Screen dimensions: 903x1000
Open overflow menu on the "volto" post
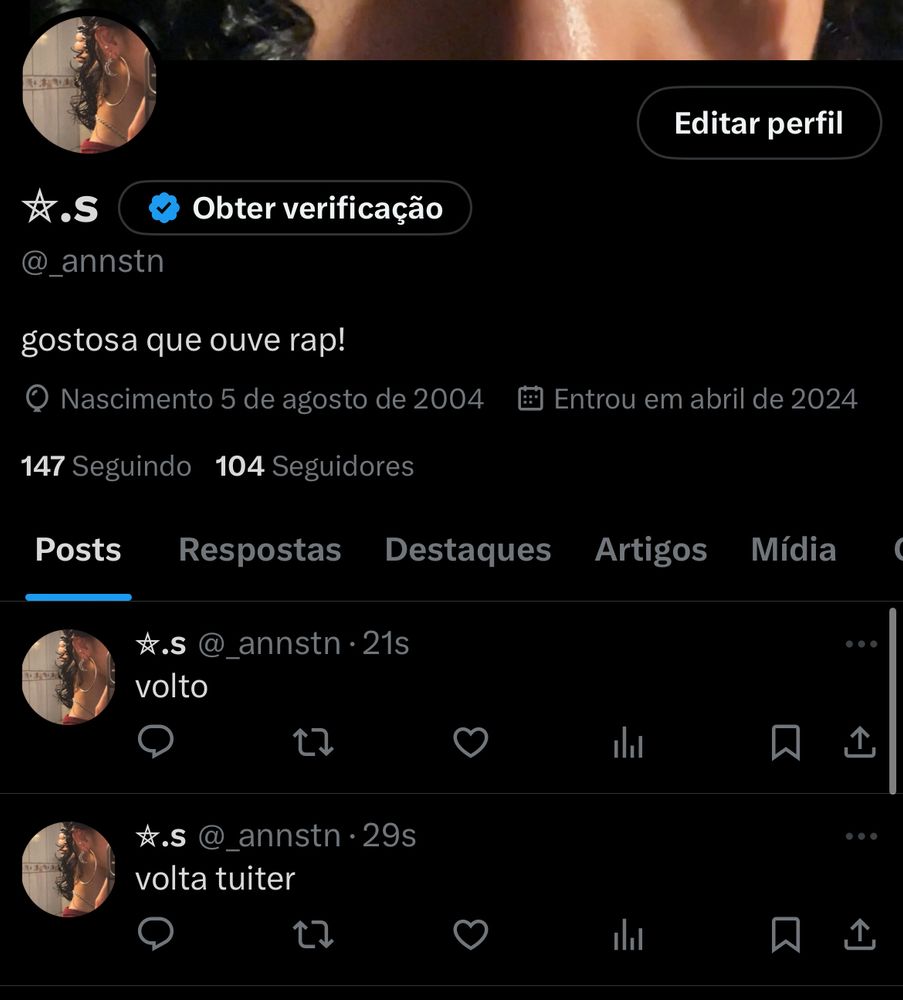click(861, 644)
